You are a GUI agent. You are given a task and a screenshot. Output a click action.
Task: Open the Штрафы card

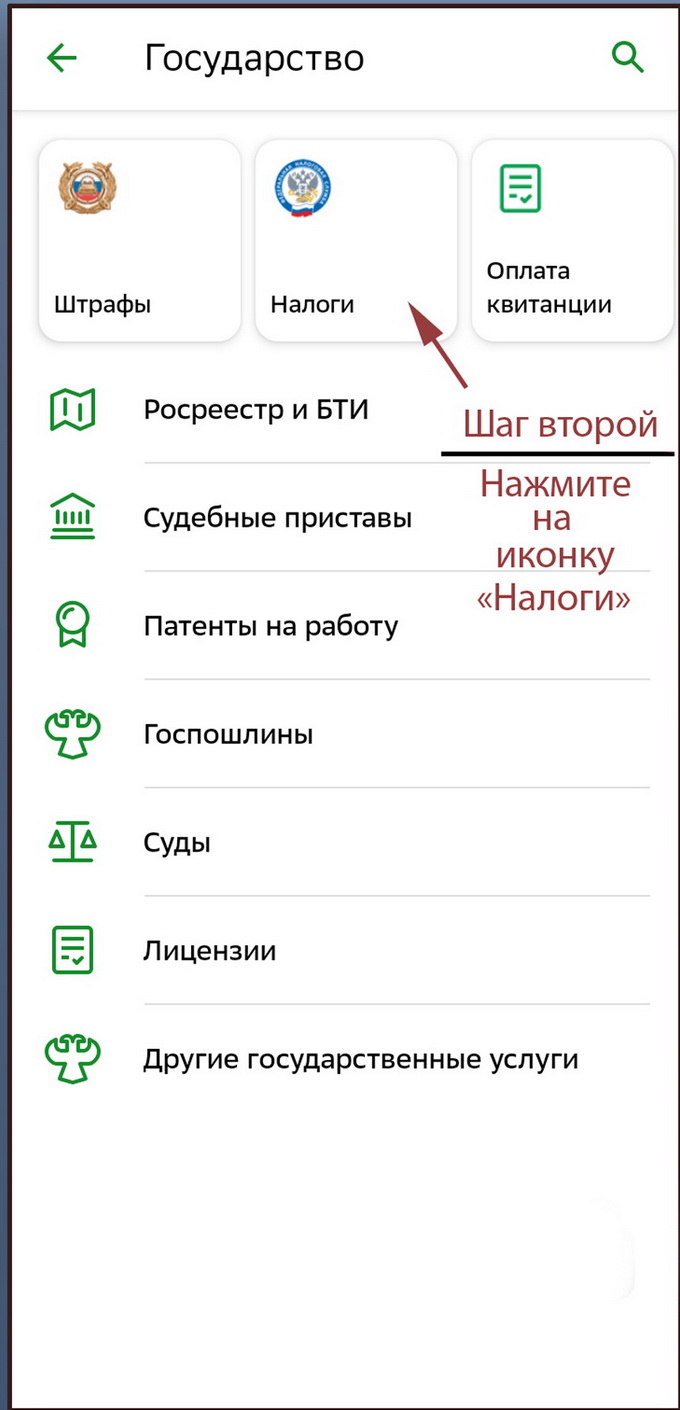[140, 241]
